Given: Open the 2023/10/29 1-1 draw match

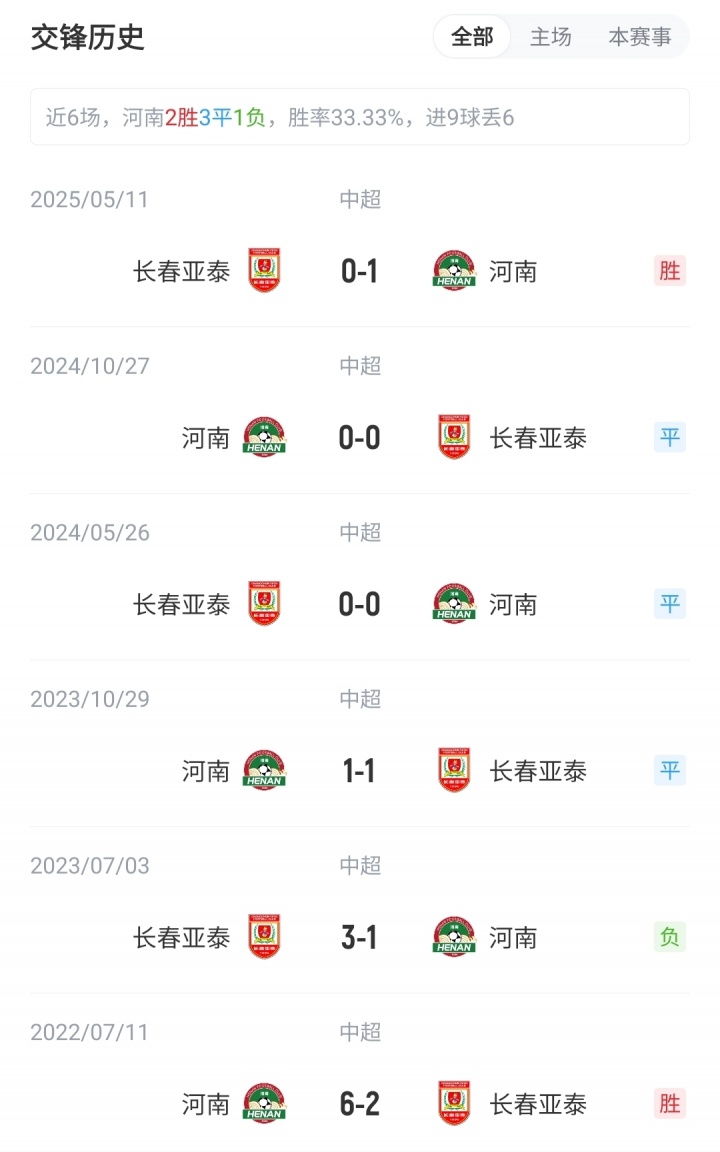Looking at the screenshot, I should click(360, 771).
